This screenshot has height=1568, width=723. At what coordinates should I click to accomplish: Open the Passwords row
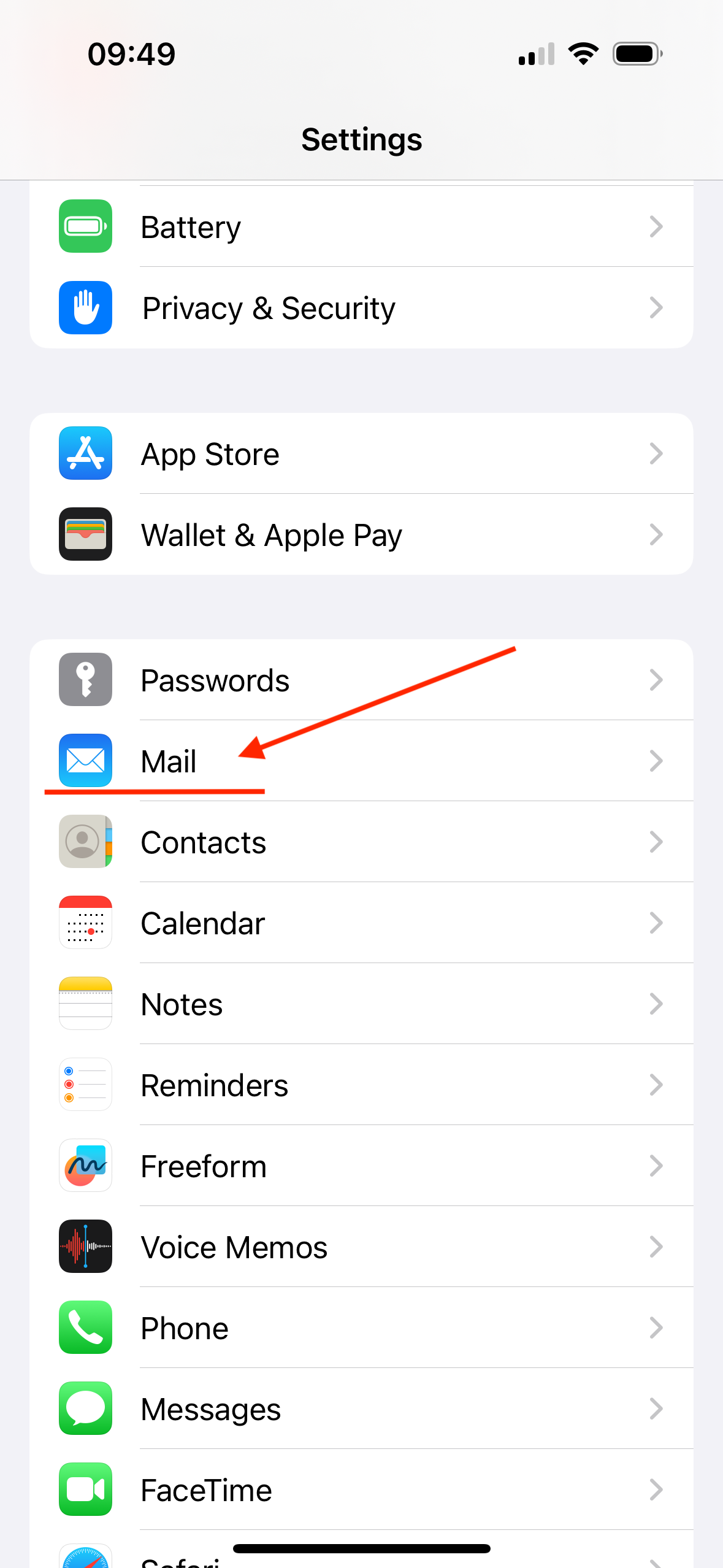coord(361,680)
